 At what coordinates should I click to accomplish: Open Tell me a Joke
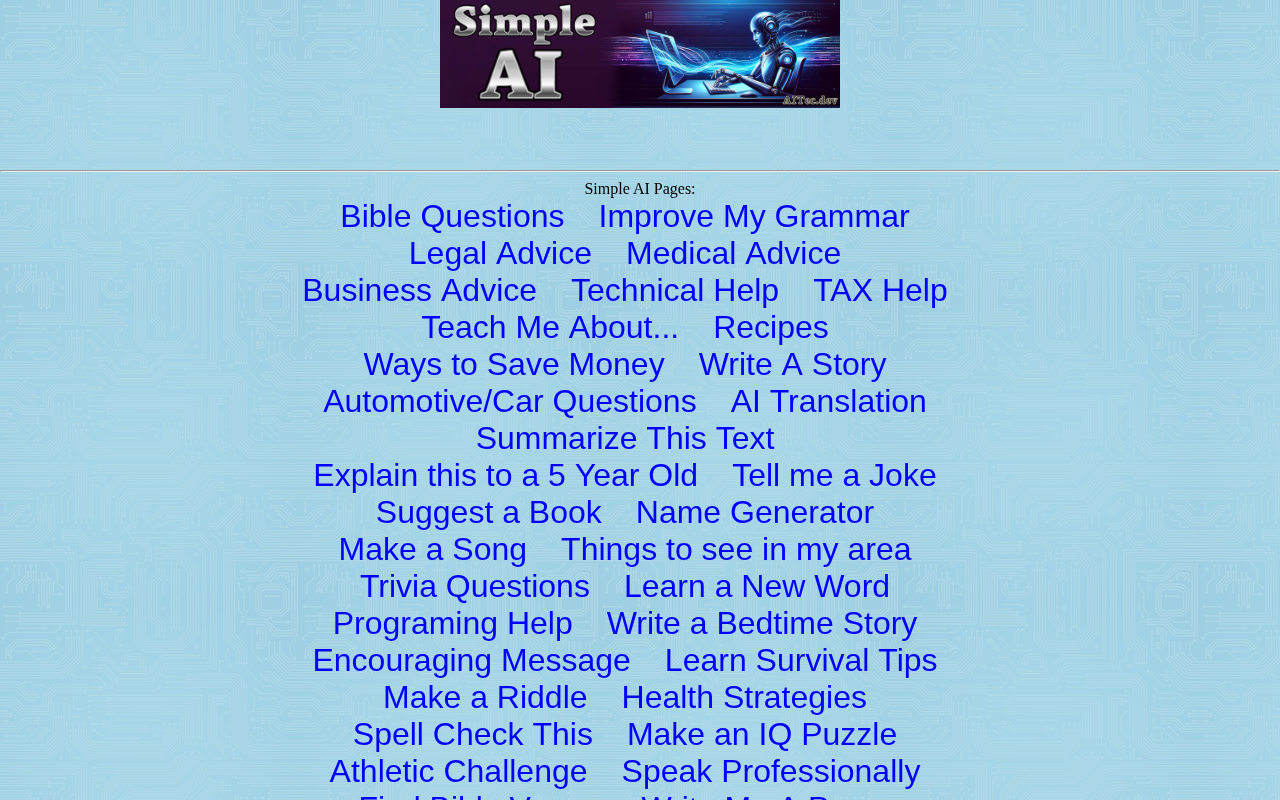tap(834, 476)
